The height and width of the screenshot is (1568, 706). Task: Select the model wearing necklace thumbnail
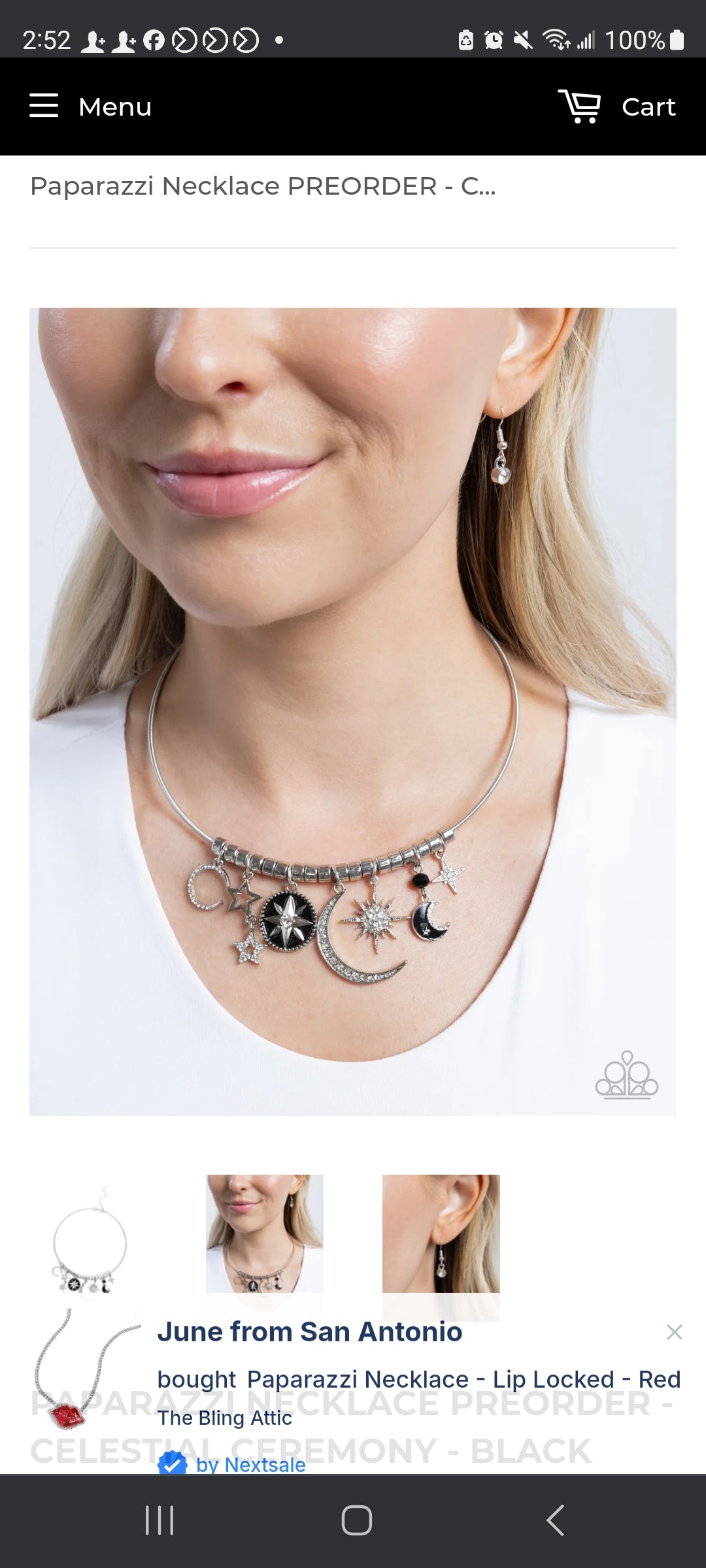point(265,1234)
